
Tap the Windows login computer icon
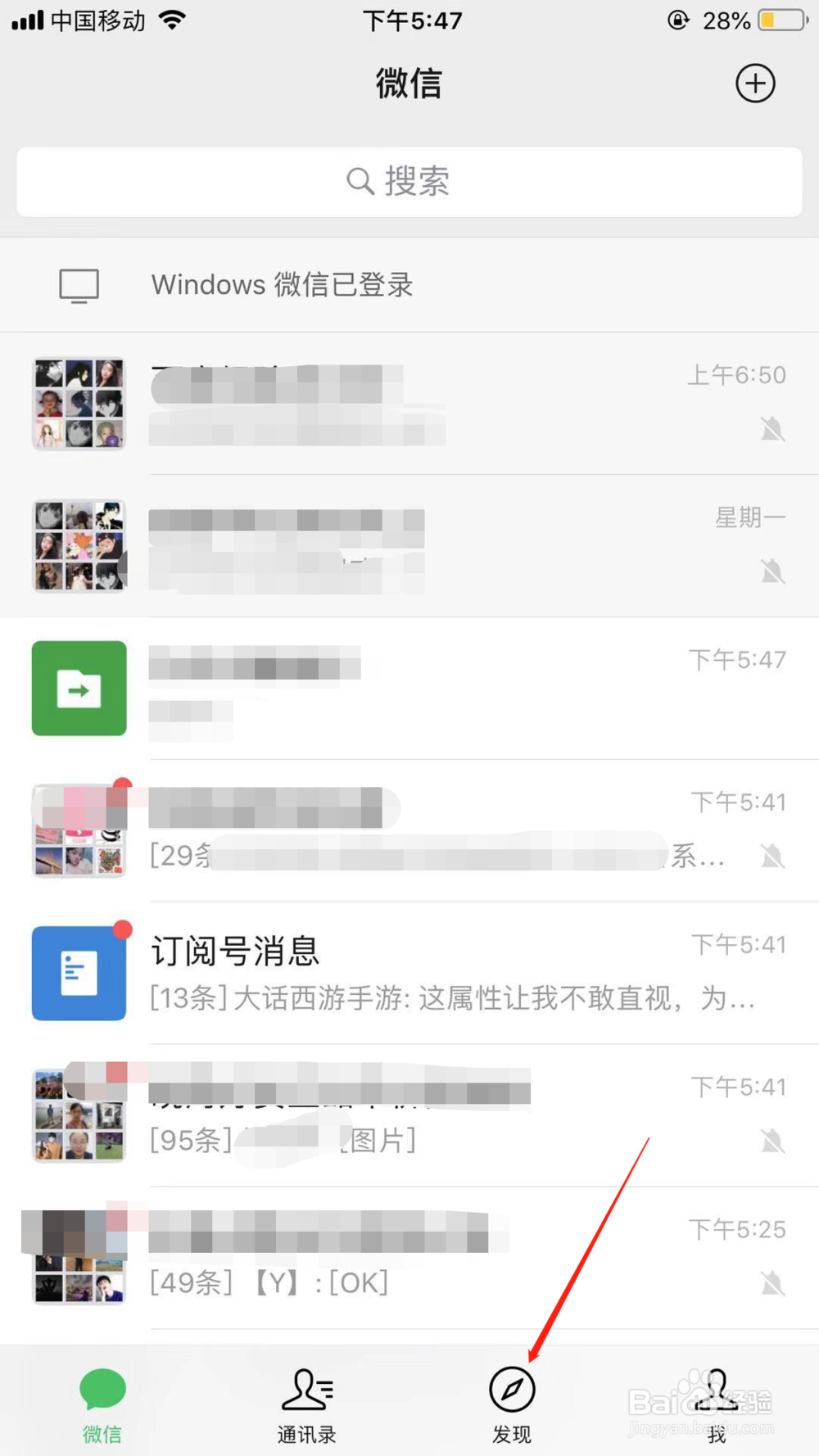[79, 285]
